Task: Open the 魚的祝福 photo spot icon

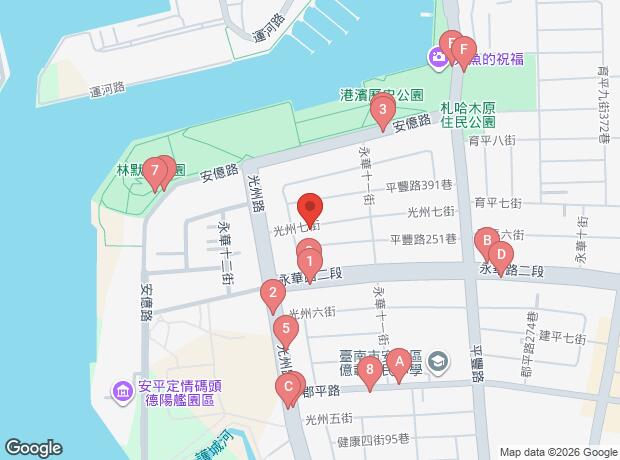Action: (439, 59)
